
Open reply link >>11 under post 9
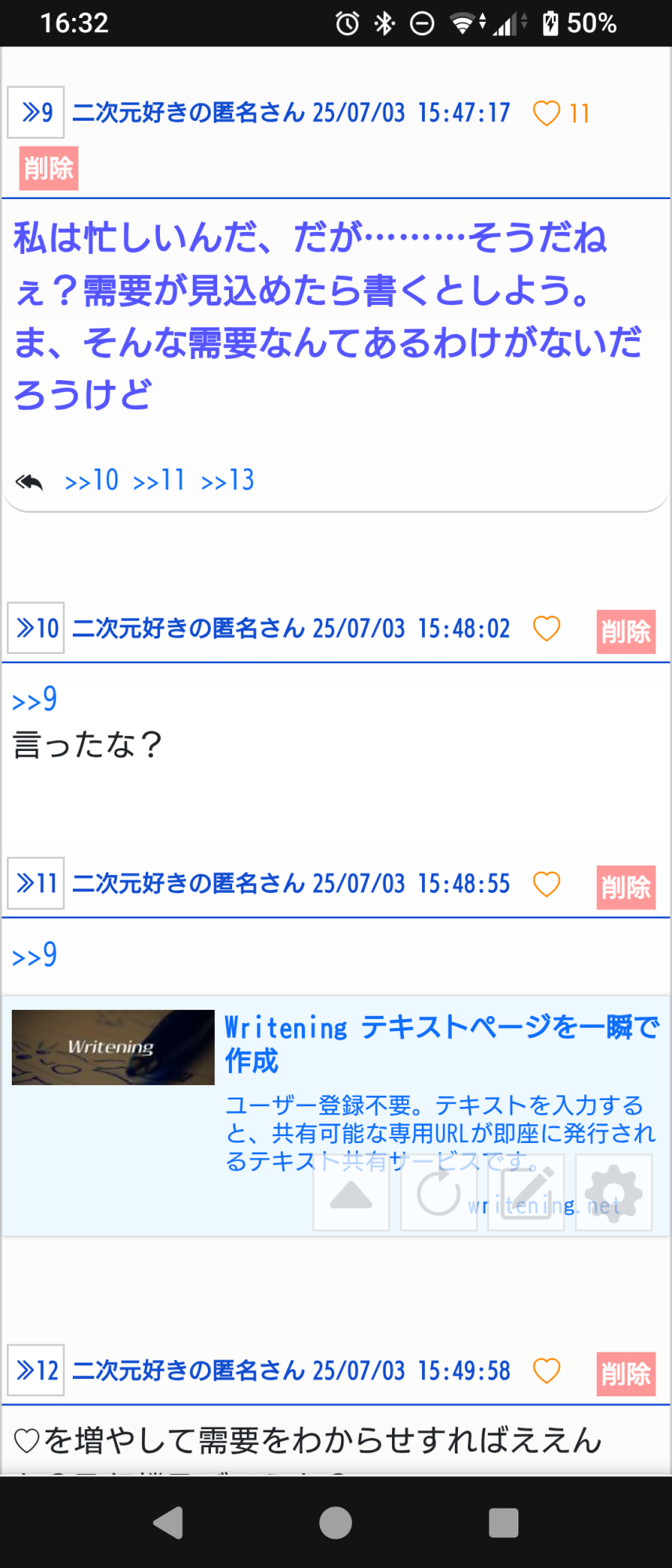coord(159,481)
